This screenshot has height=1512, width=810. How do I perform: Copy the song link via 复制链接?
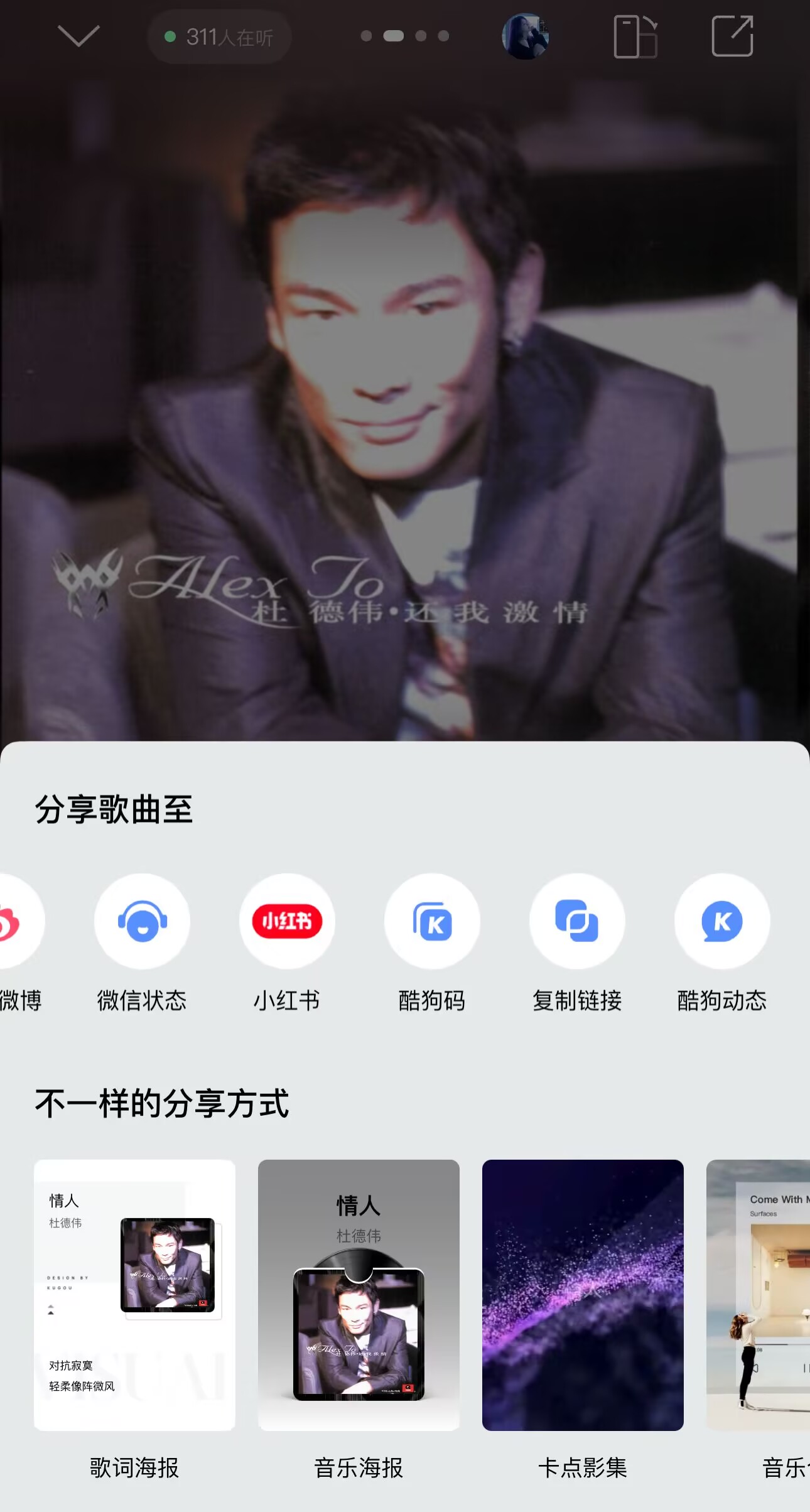coord(577,922)
